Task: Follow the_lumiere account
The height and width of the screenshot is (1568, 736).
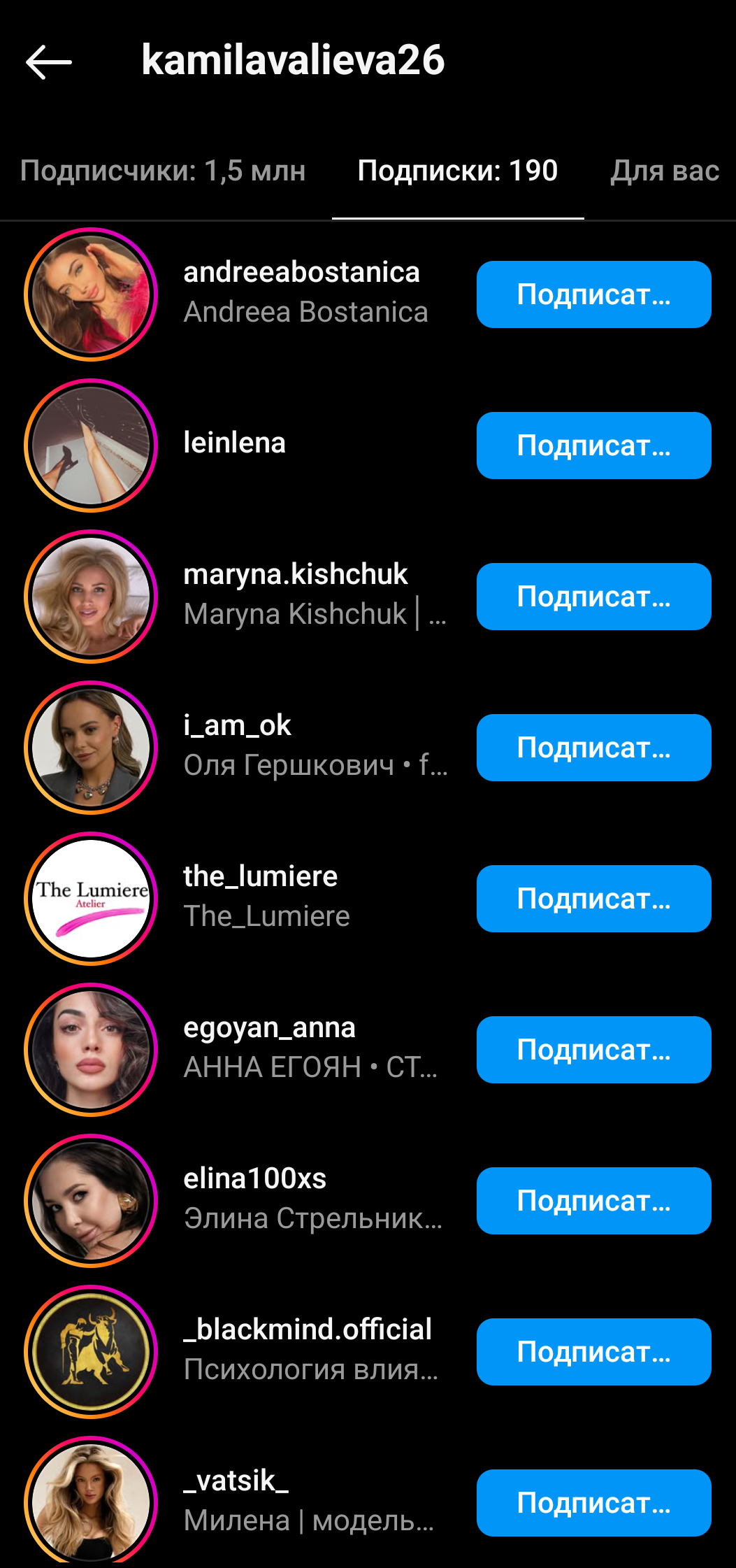Action: (x=593, y=899)
